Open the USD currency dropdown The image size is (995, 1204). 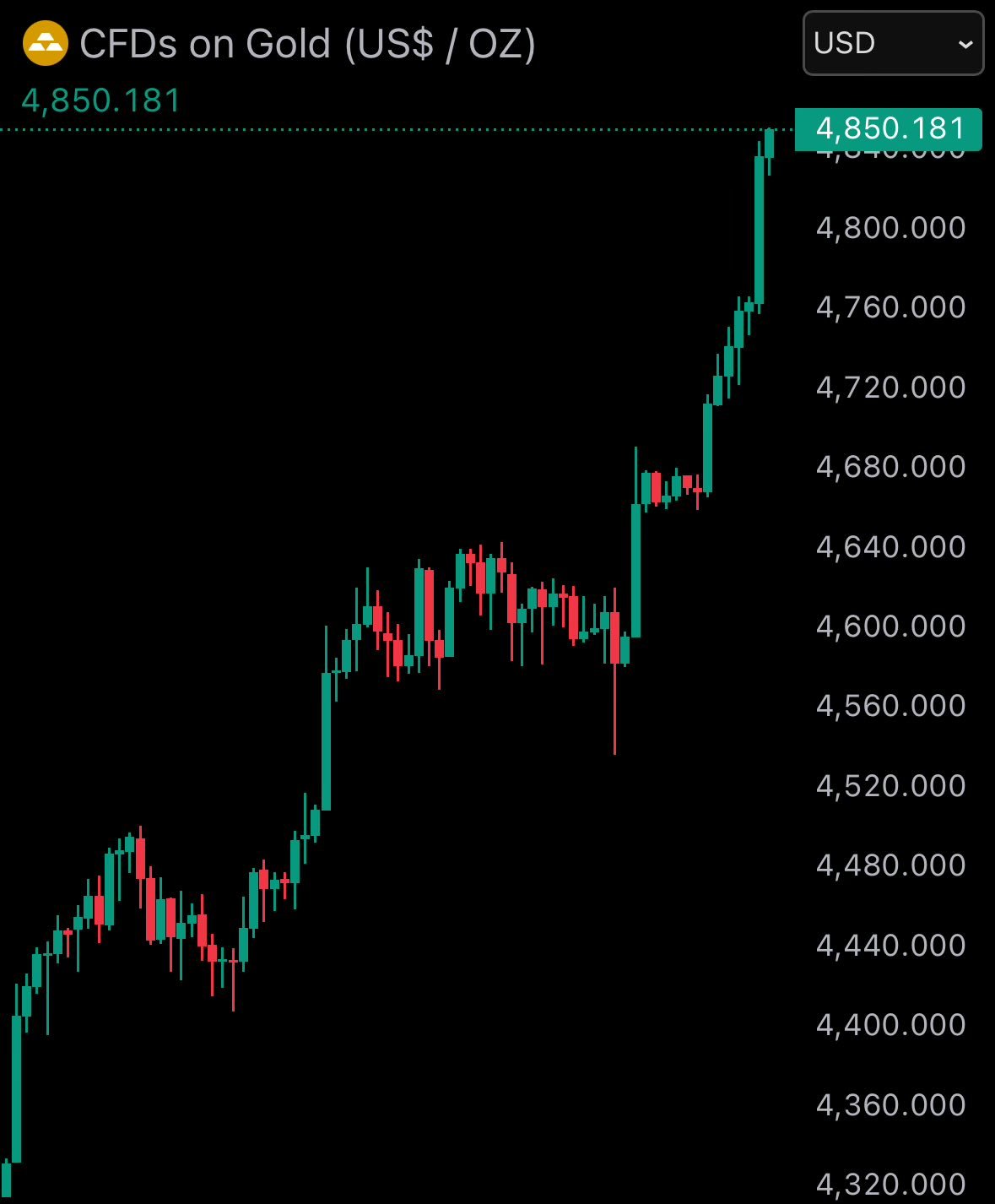893,43
